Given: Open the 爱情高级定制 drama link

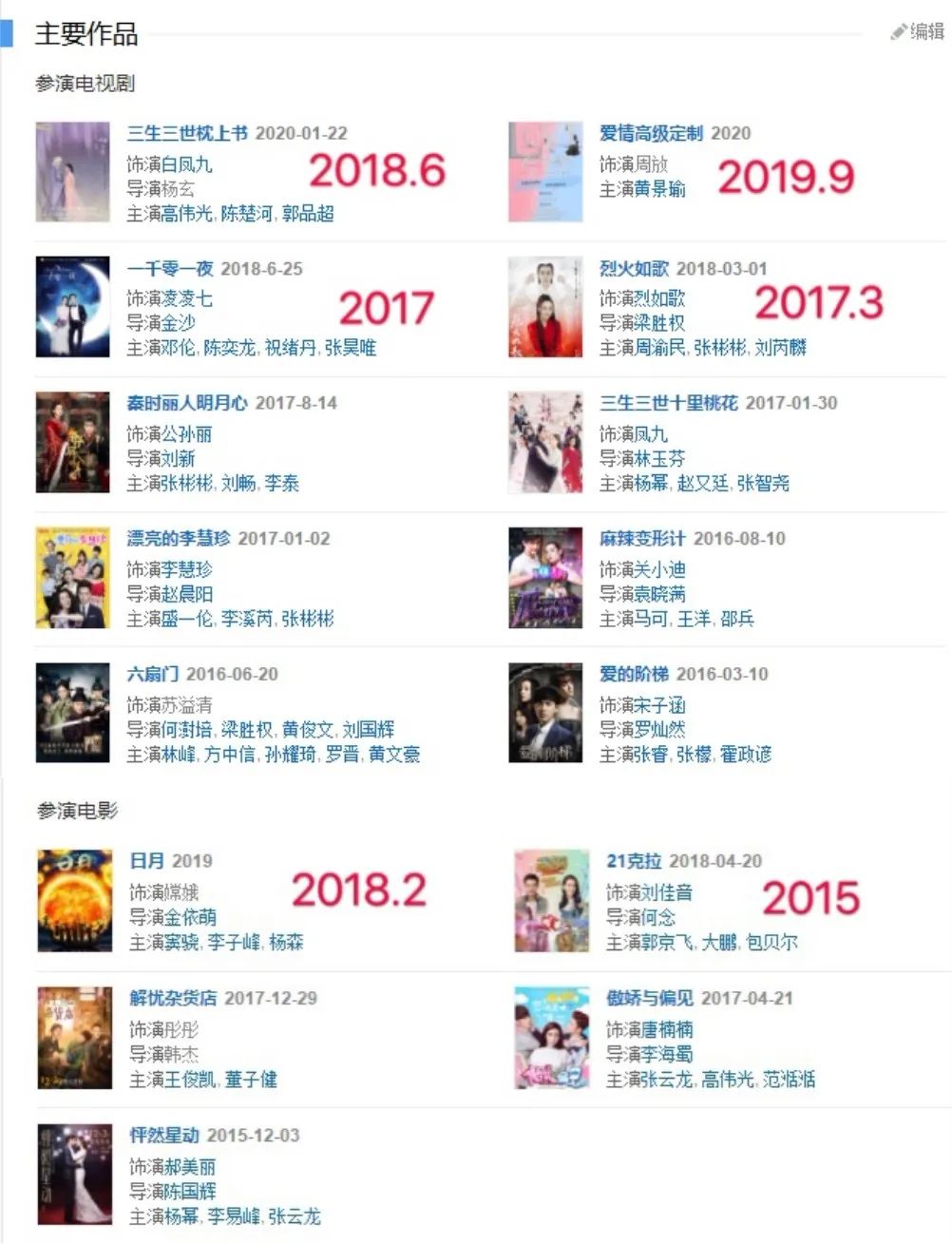Looking at the screenshot, I should [x=651, y=133].
